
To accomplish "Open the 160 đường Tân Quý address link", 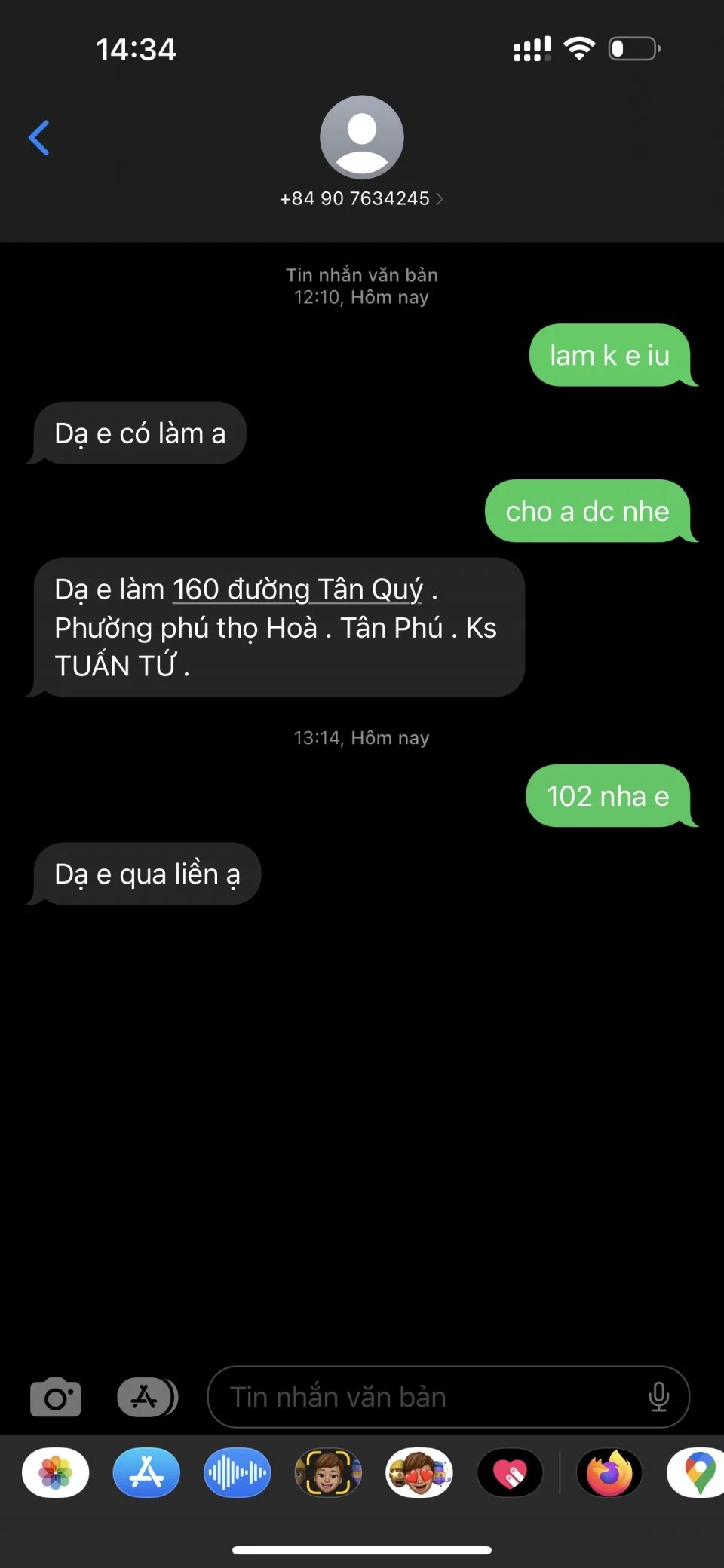I will click(x=298, y=590).
